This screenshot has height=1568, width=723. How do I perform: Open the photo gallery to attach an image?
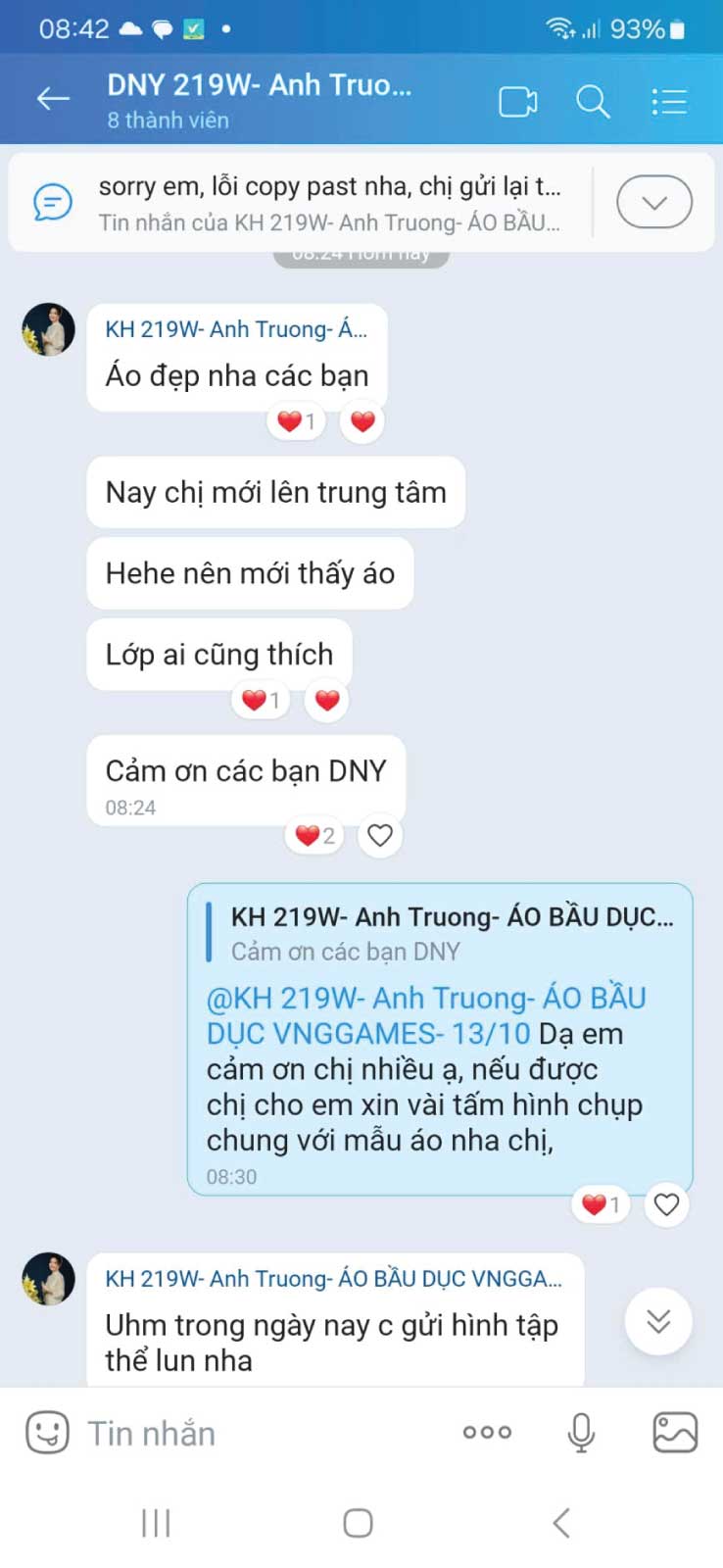676,1432
